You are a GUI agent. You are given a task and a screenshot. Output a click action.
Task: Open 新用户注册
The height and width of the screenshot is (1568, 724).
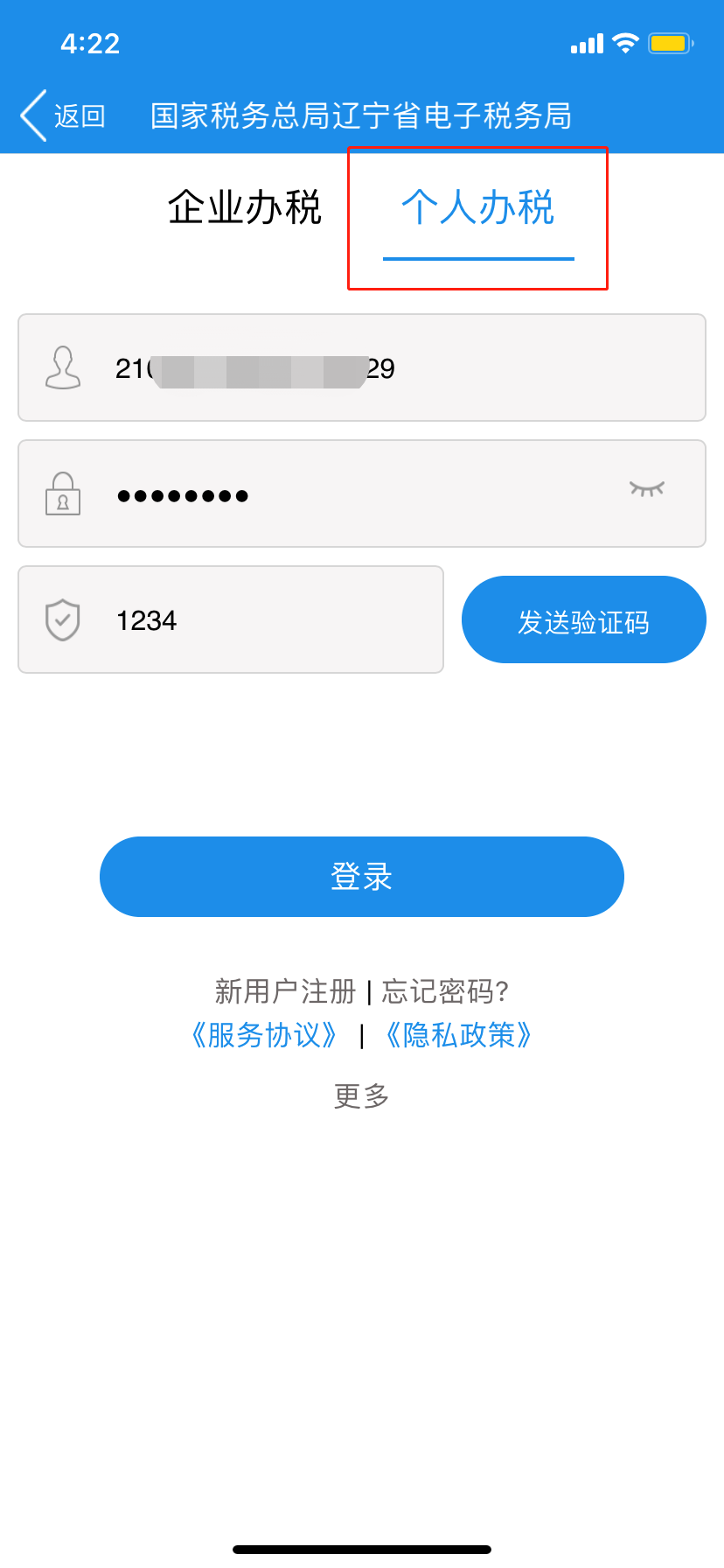[x=286, y=991]
